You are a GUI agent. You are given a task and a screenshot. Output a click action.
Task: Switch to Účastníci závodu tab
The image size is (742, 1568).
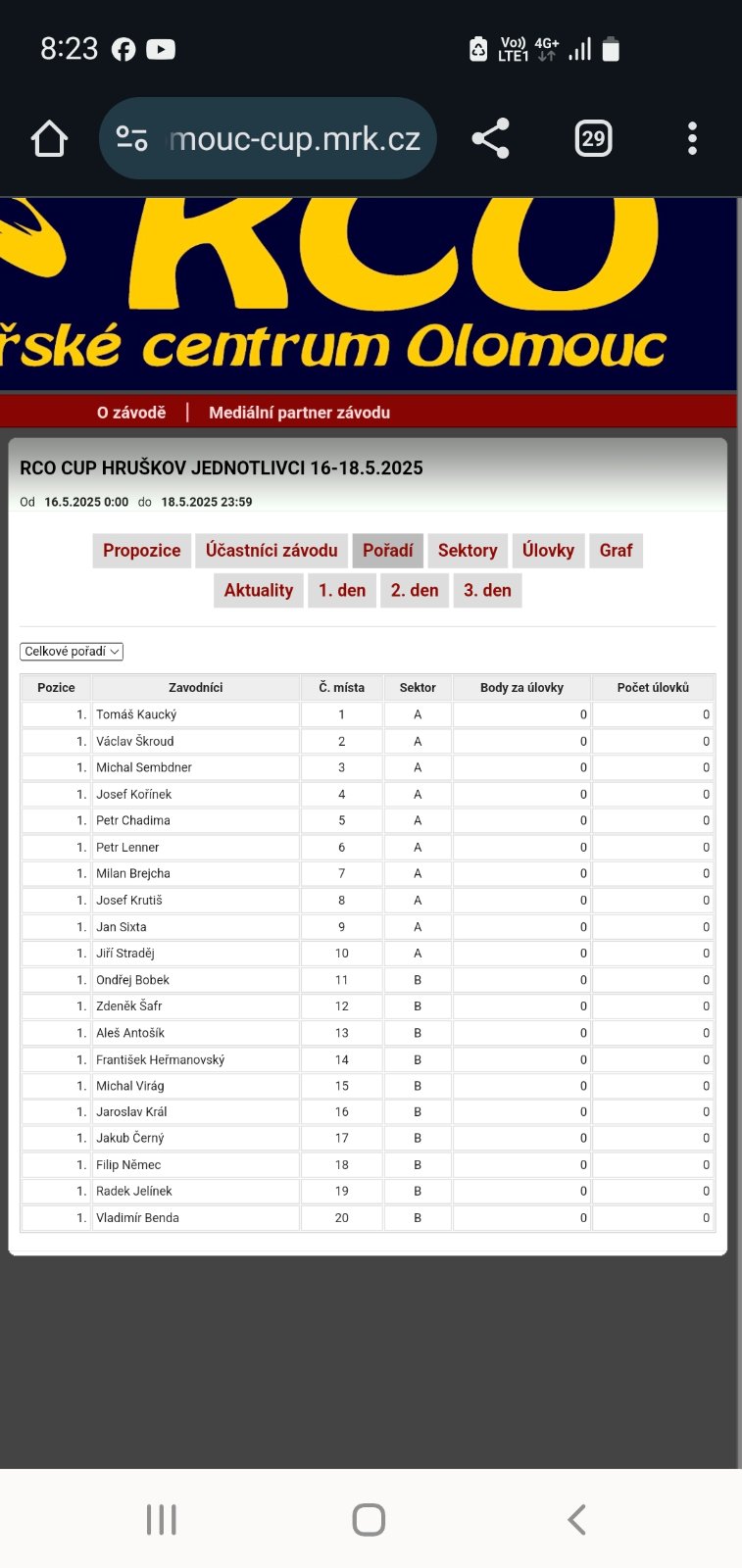(x=272, y=551)
